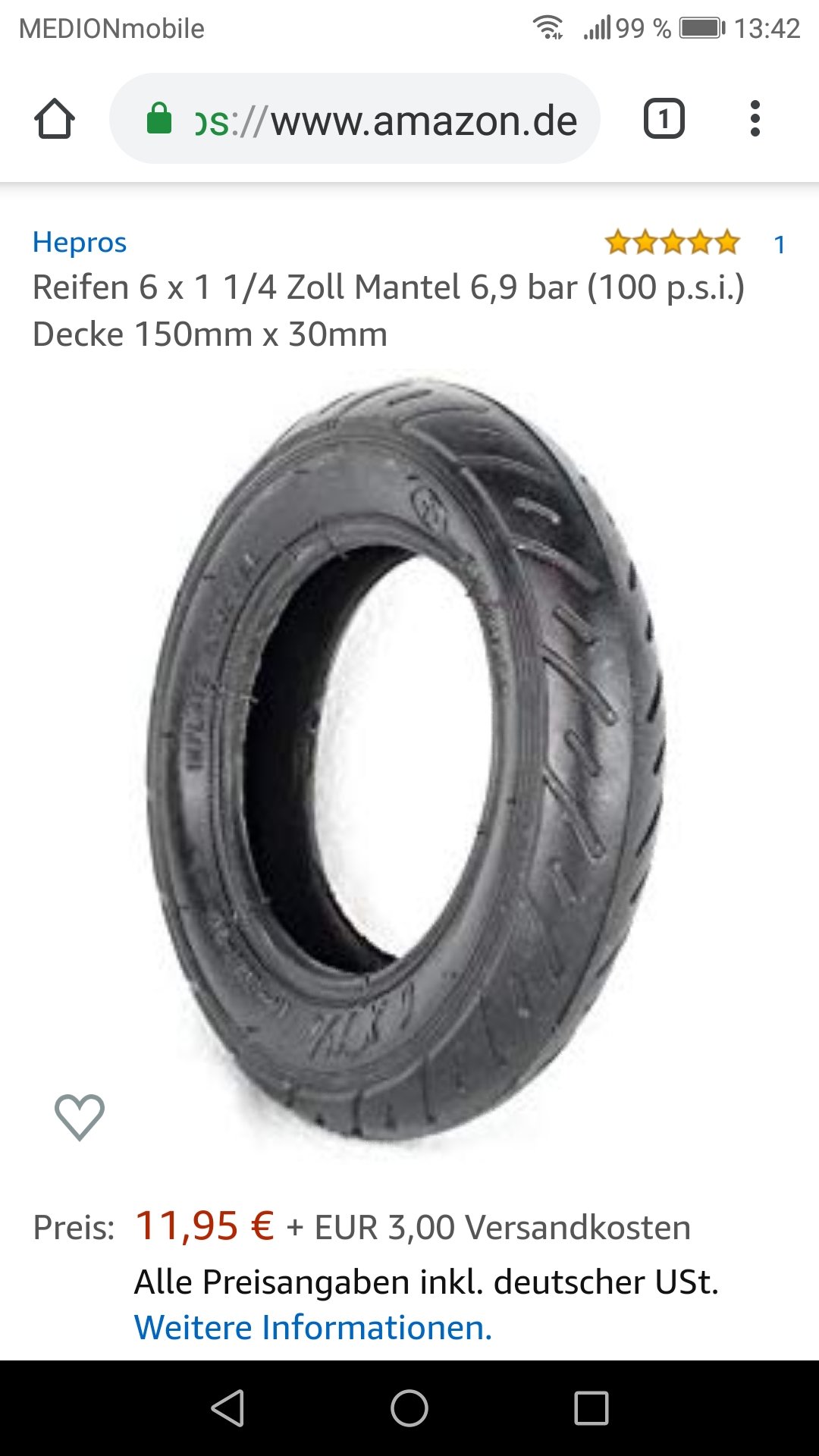819x1456 pixels.
Task: Go to the Chrome home page
Action: pos(55,119)
